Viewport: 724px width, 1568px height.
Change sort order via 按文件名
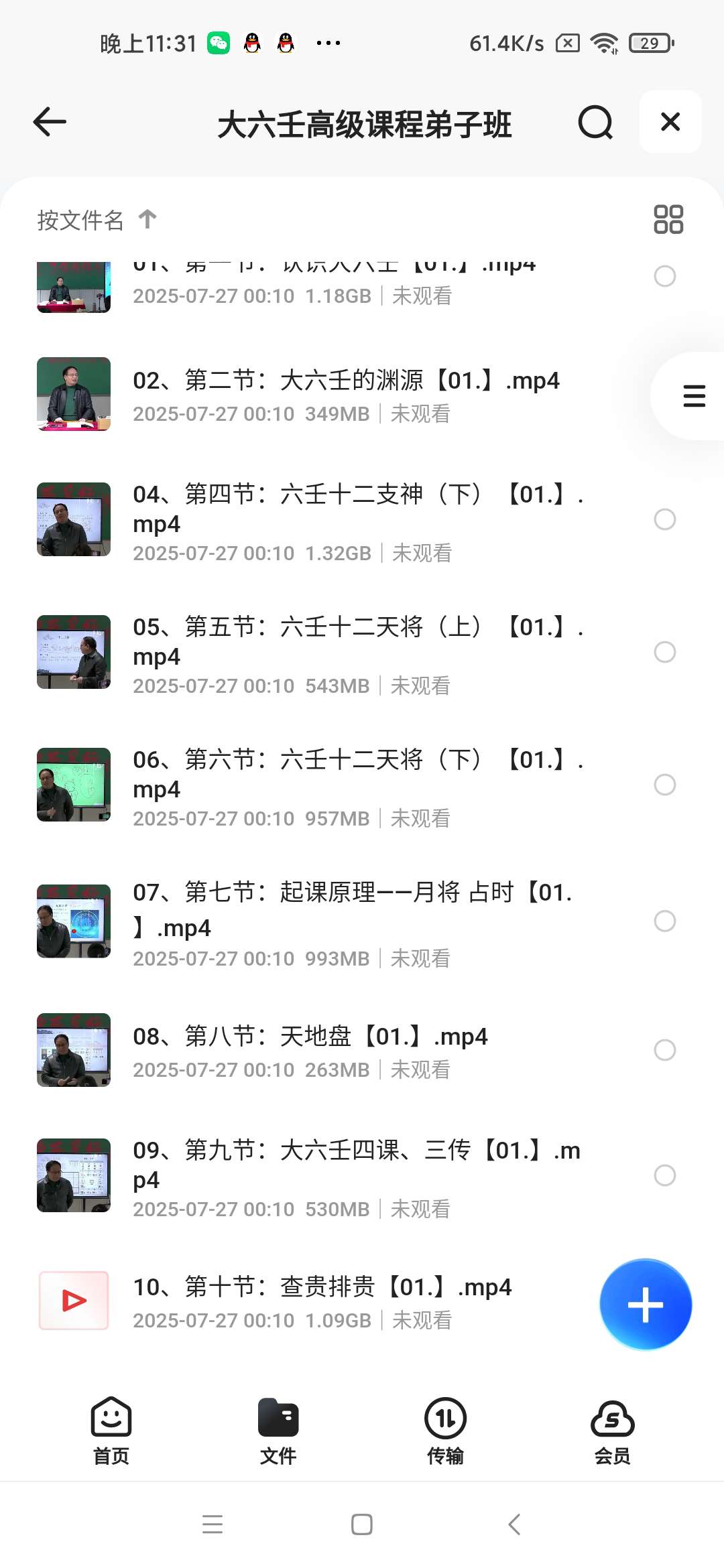pyautogui.click(x=79, y=218)
